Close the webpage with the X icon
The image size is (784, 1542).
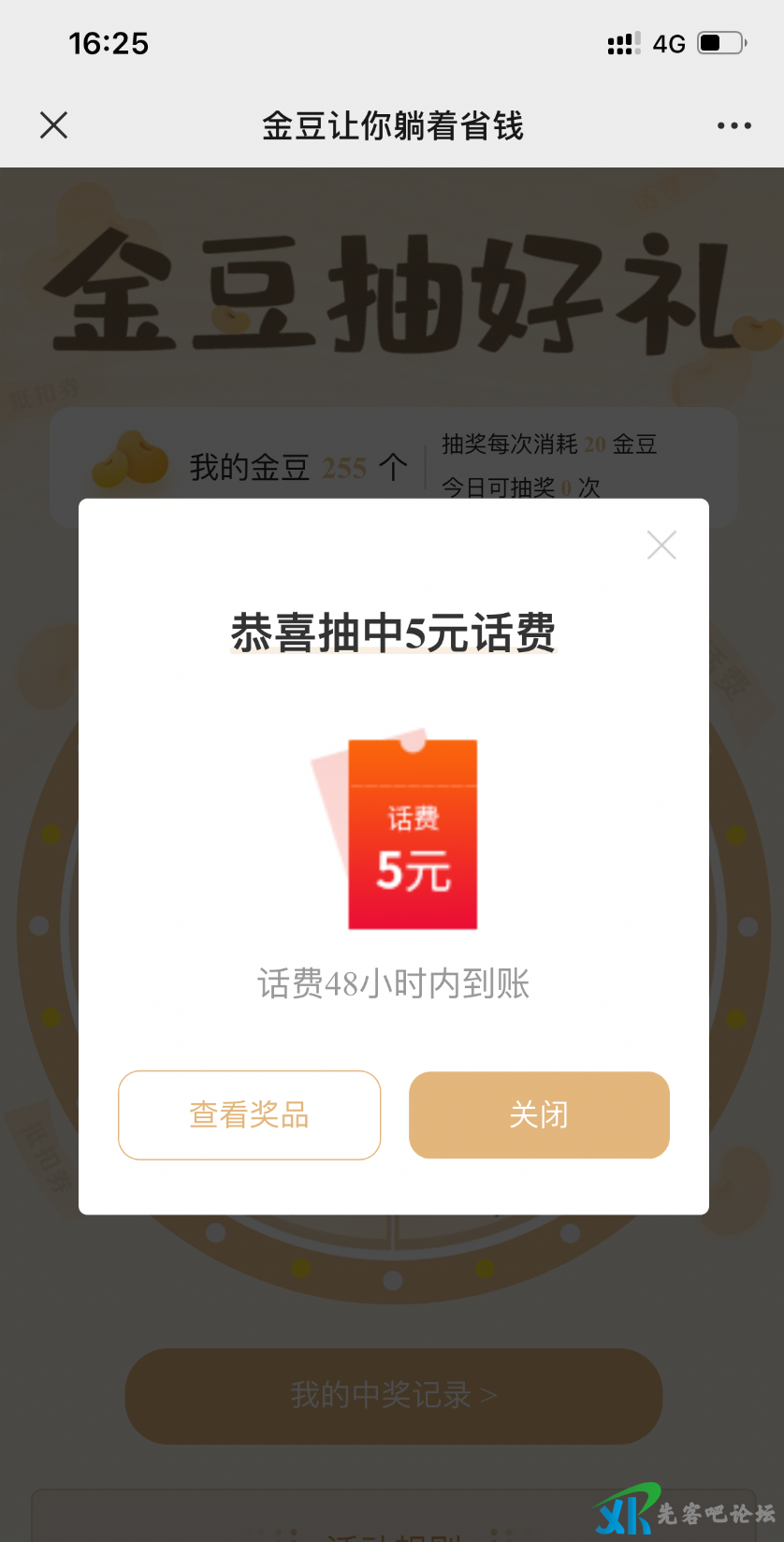click(54, 124)
